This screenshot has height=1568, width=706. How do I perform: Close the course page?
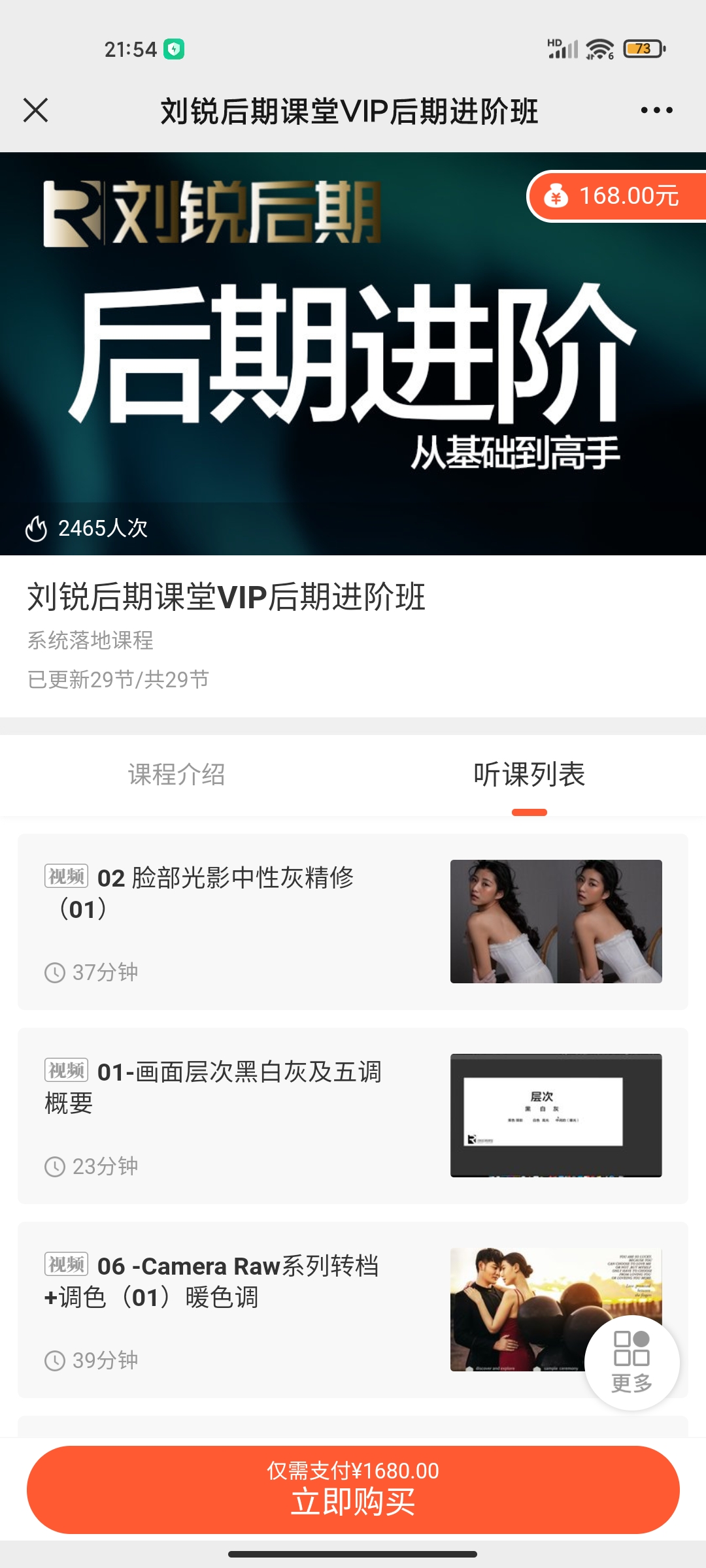36,110
